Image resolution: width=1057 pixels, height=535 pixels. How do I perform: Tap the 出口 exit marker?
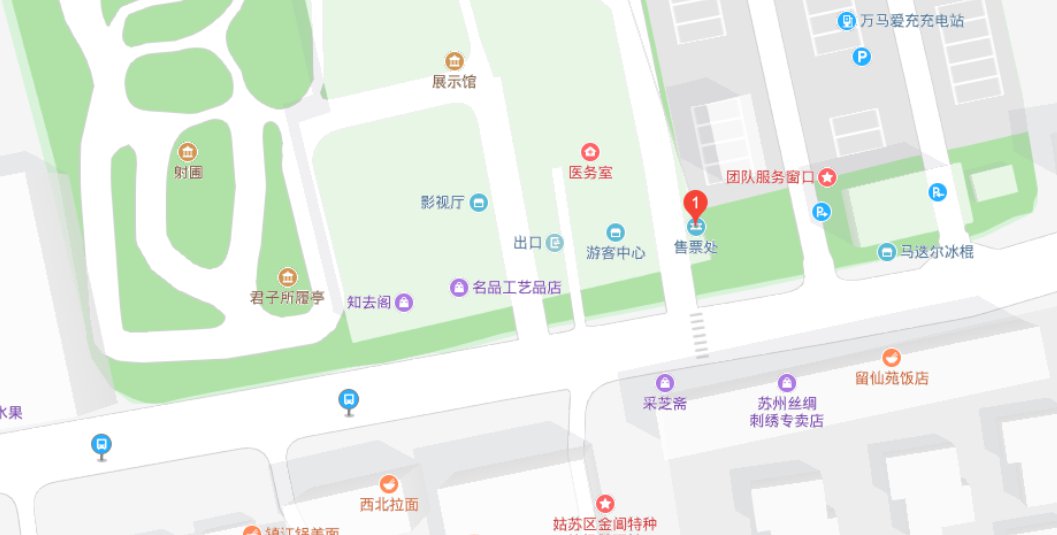pos(554,243)
